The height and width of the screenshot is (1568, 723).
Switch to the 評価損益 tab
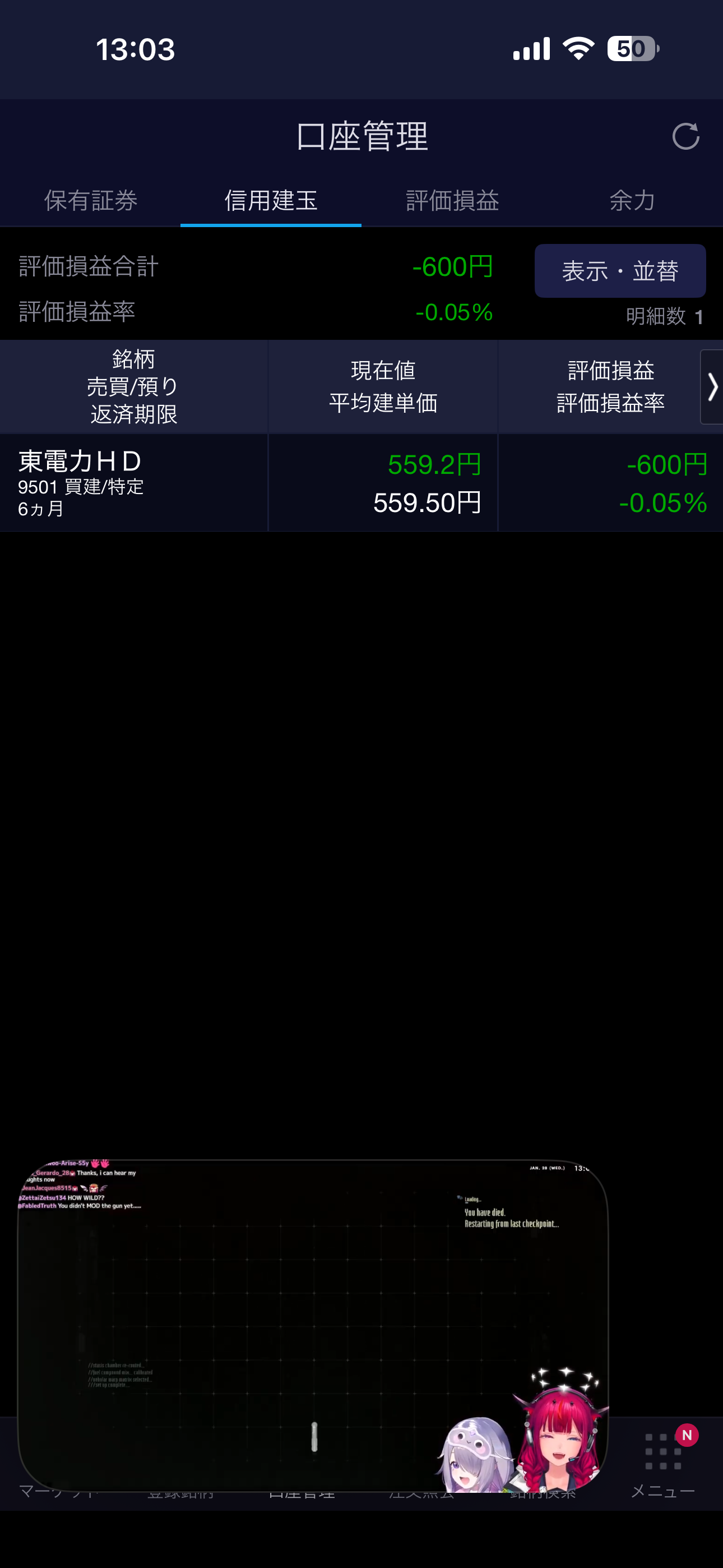pos(452,201)
